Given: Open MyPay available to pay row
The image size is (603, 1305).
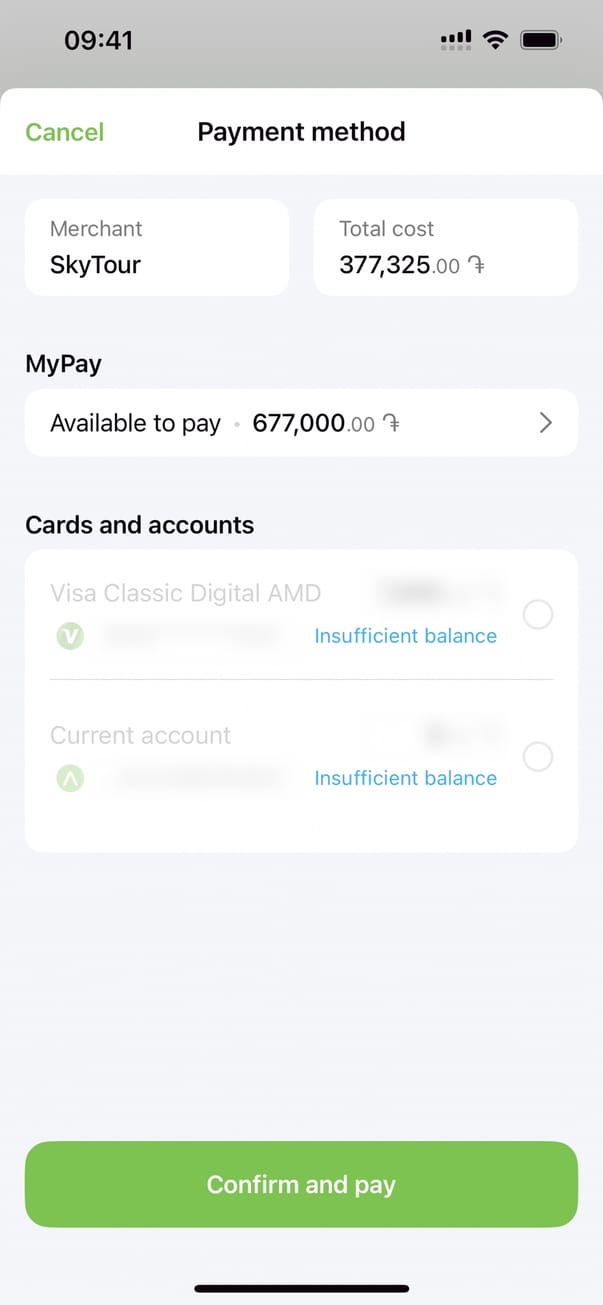Looking at the screenshot, I should (x=301, y=423).
